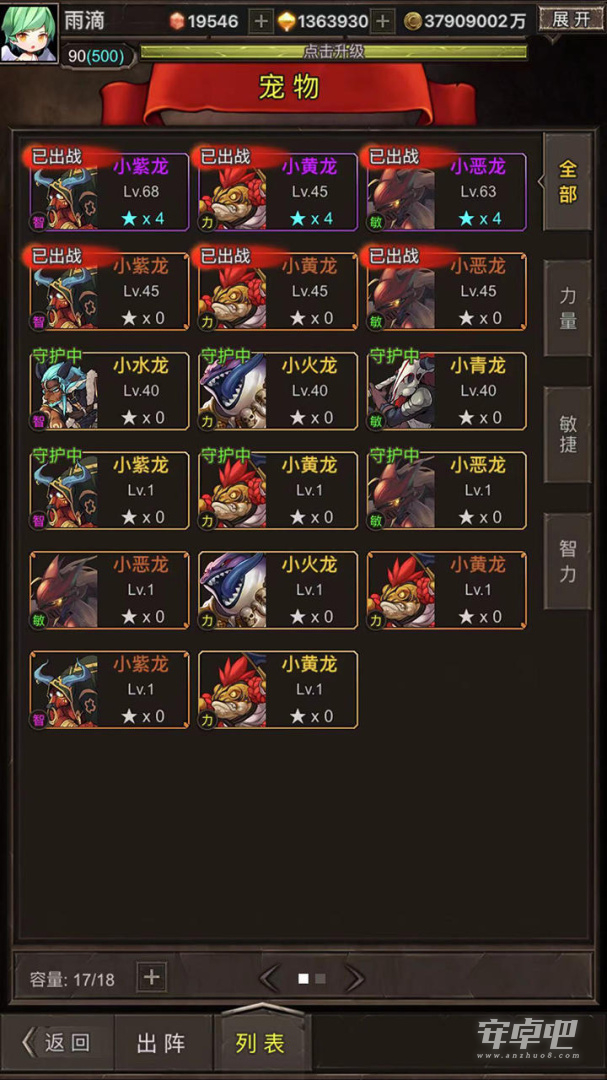Open the 小青龙 pet card

446,391
